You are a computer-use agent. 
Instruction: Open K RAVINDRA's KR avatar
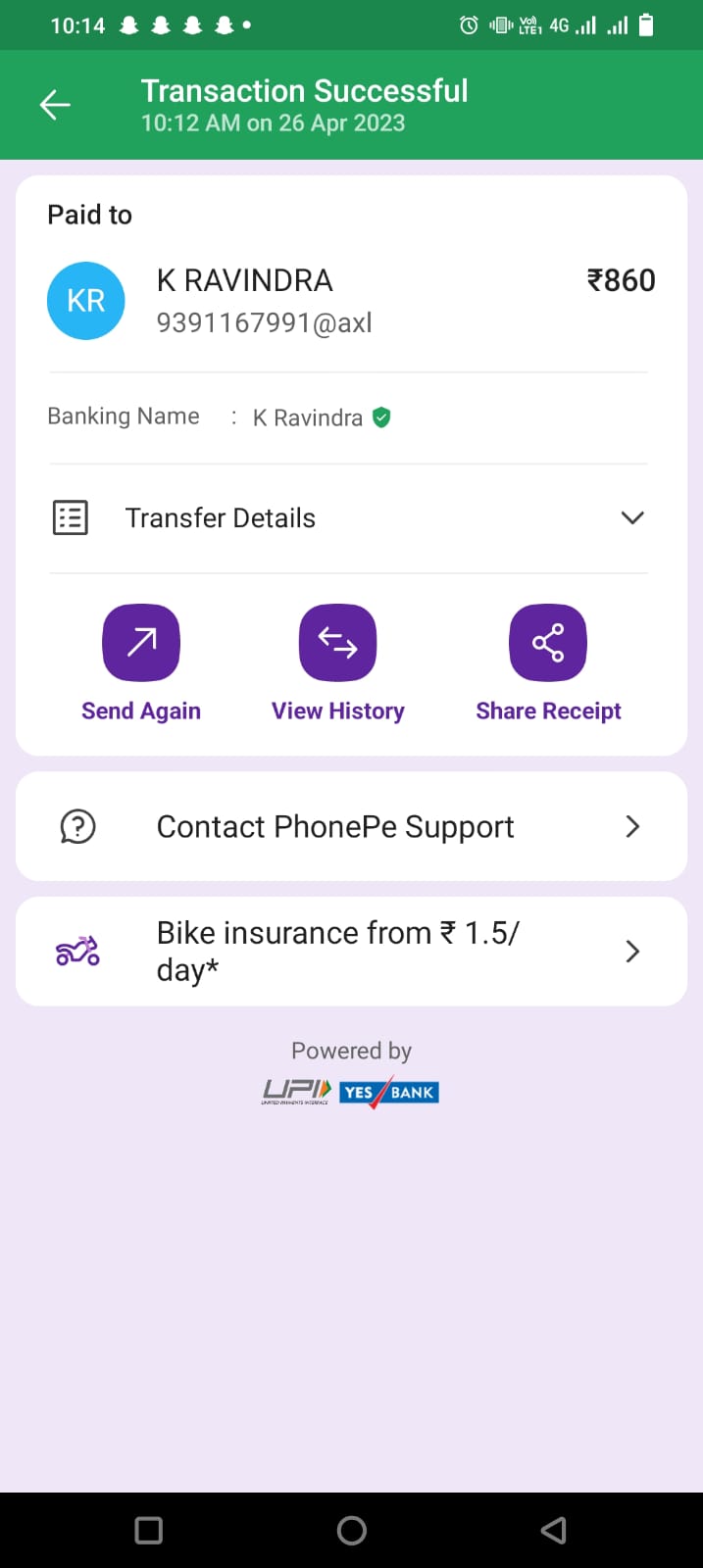pos(86,301)
